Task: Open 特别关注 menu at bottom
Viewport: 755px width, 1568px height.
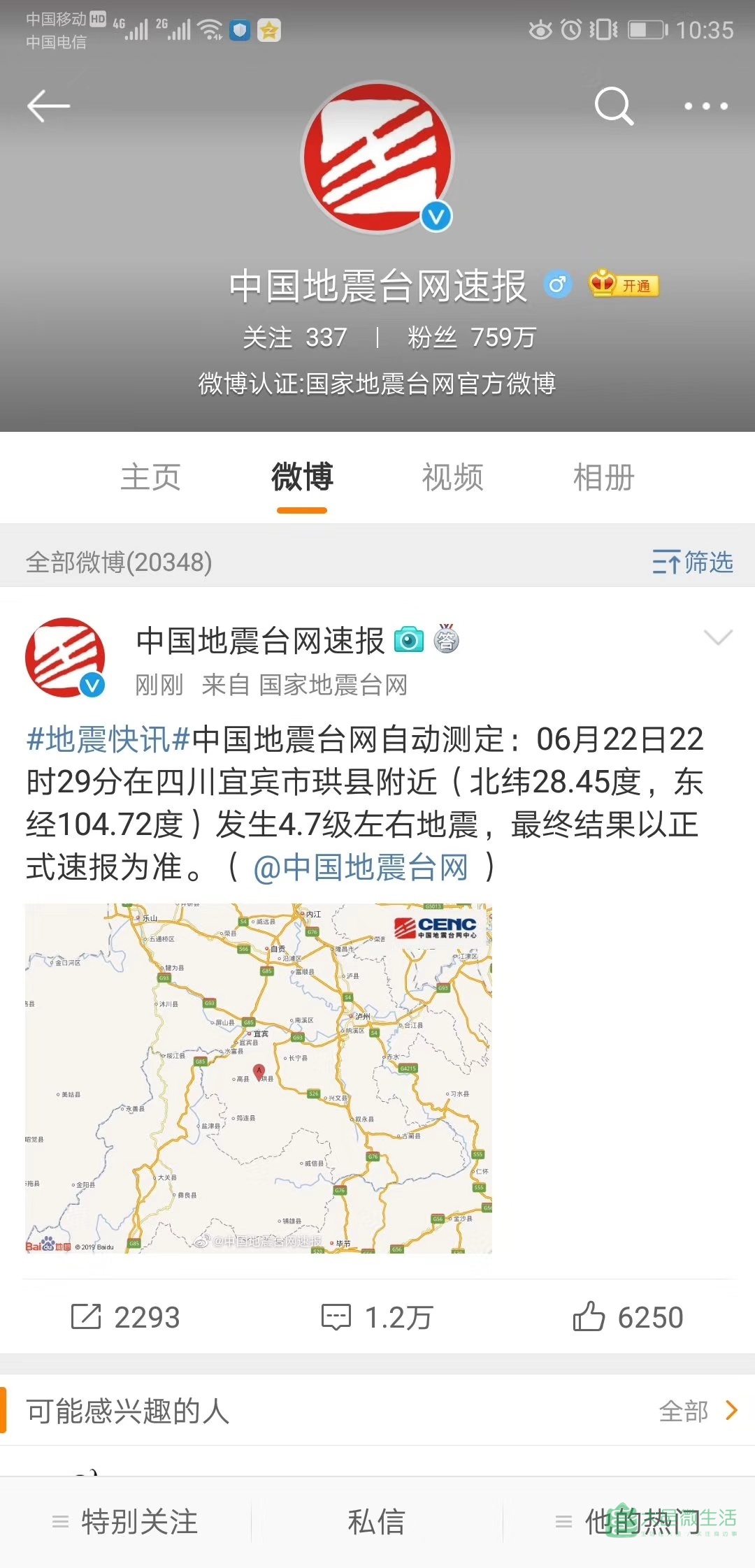Action: tap(126, 1521)
